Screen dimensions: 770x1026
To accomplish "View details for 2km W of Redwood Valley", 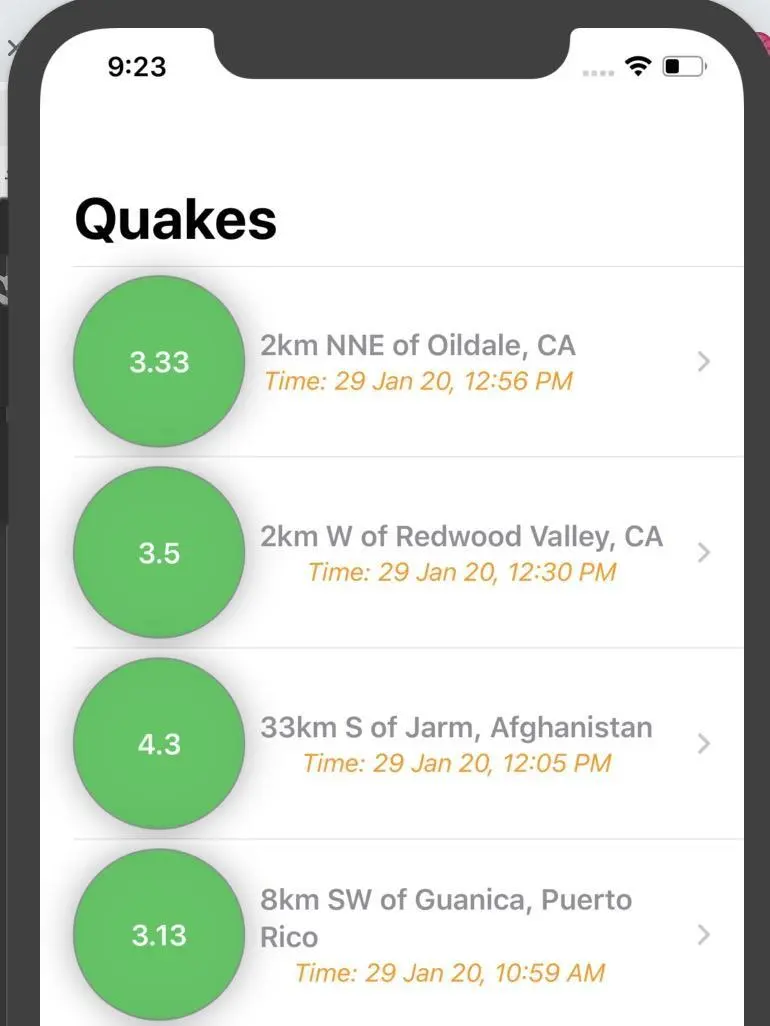I will click(x=460, y=552).
